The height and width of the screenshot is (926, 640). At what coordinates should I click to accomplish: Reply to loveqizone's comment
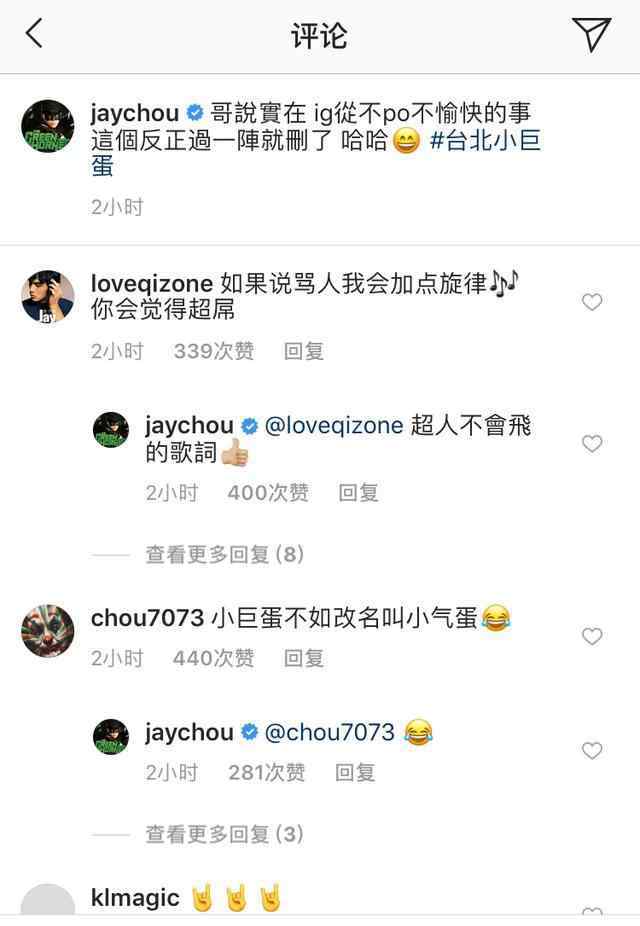point(304,351)
